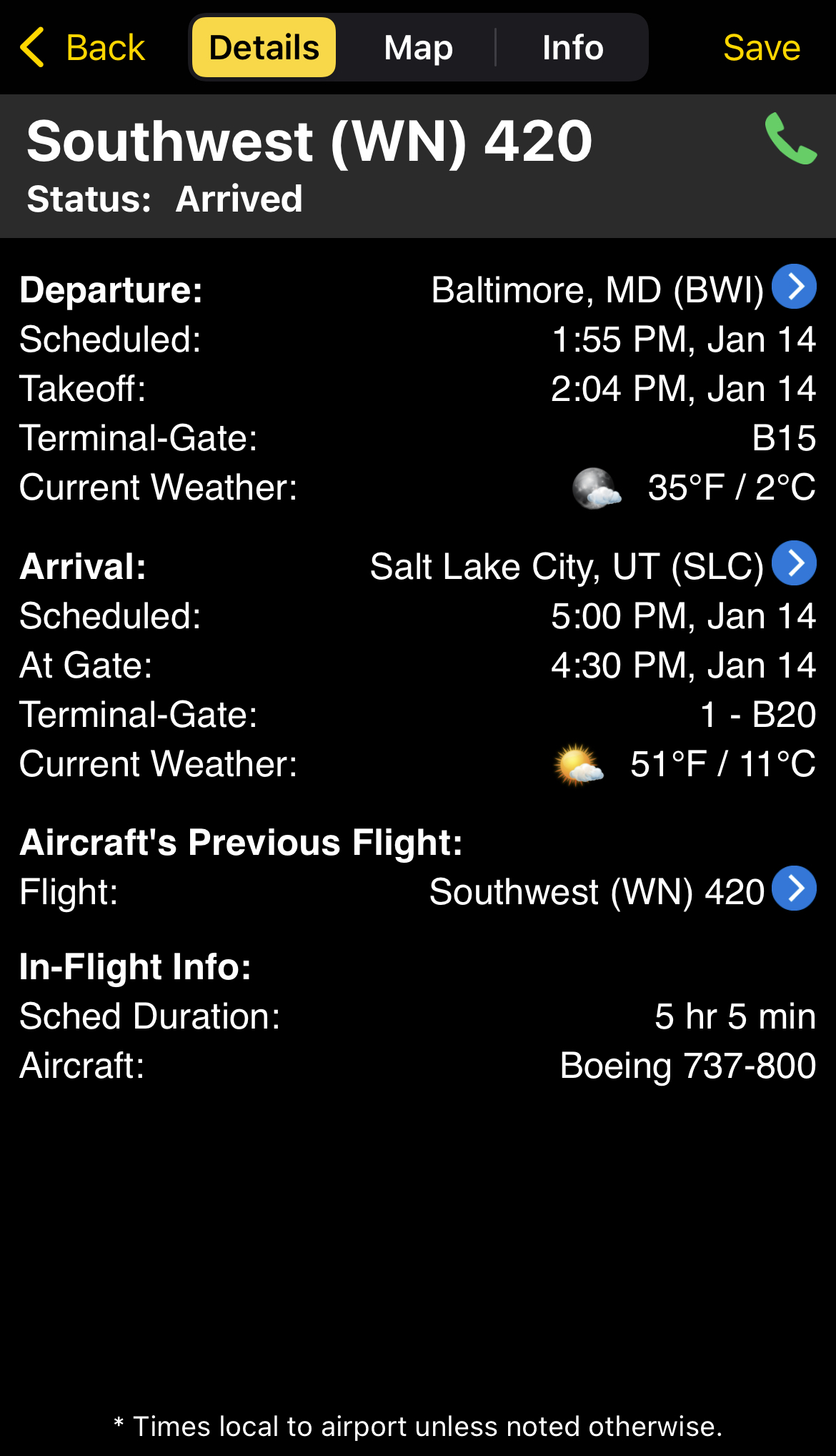Select the Details tab
The height and width of the screenshot is (1456, 836).
[x=264, y=47]
